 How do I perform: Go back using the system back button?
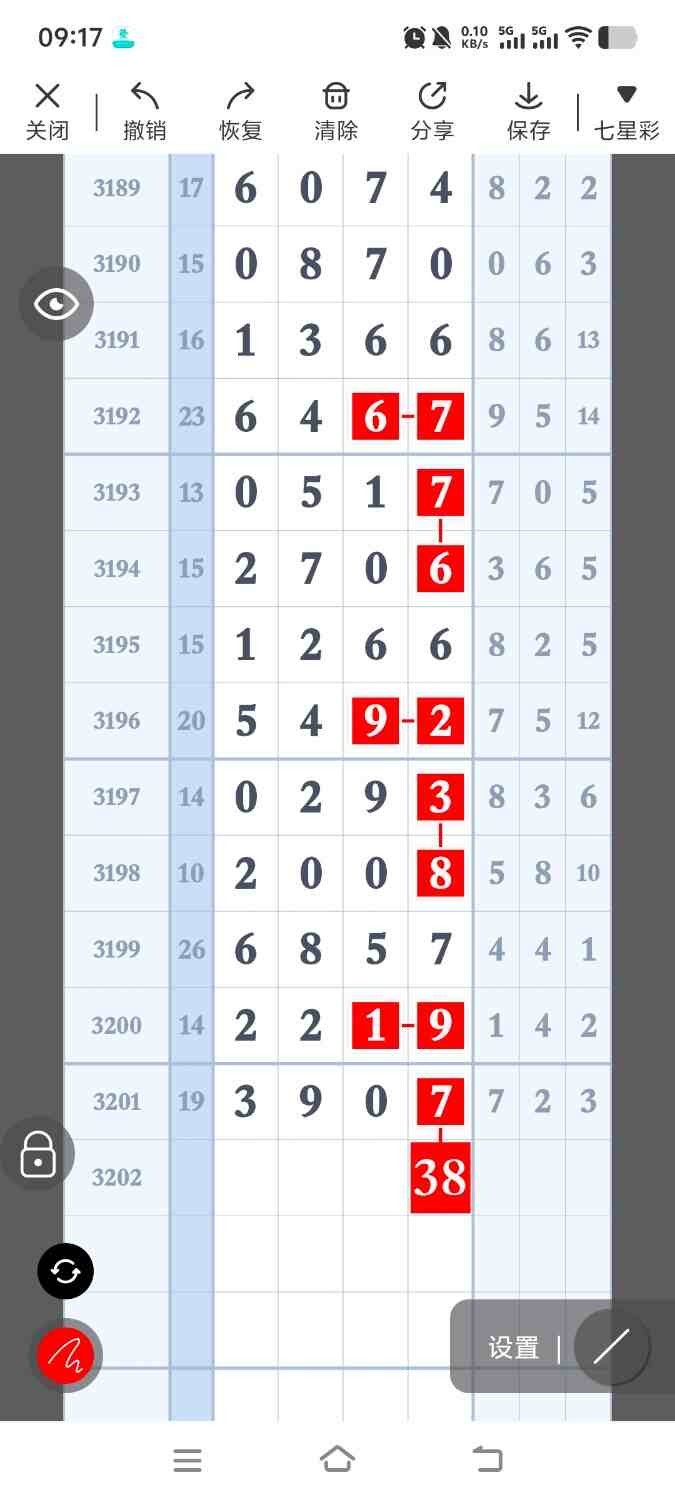pyautogui.click(x=487, y=1460)
